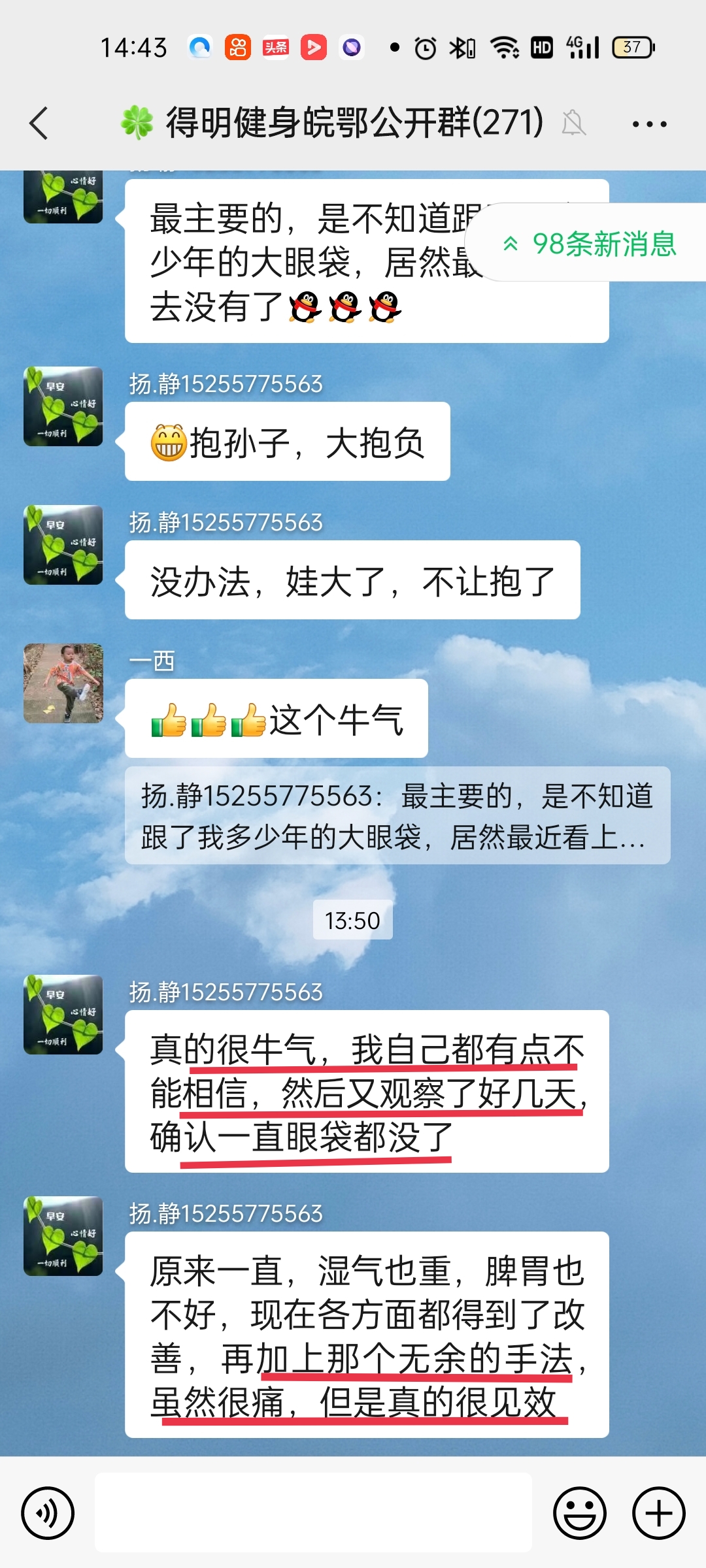Go back from the group chat

click(39, 123)
